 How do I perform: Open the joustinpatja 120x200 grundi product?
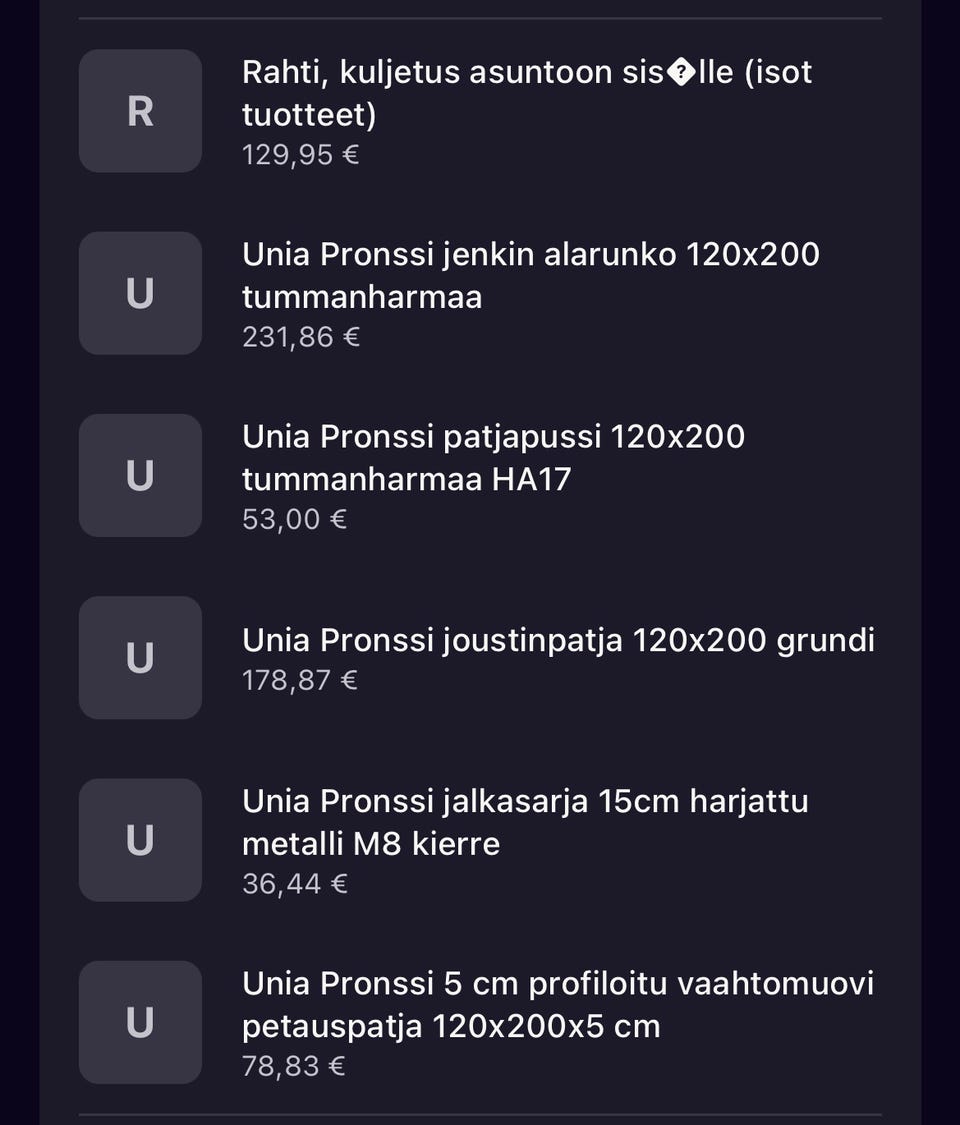pos(560,640)
